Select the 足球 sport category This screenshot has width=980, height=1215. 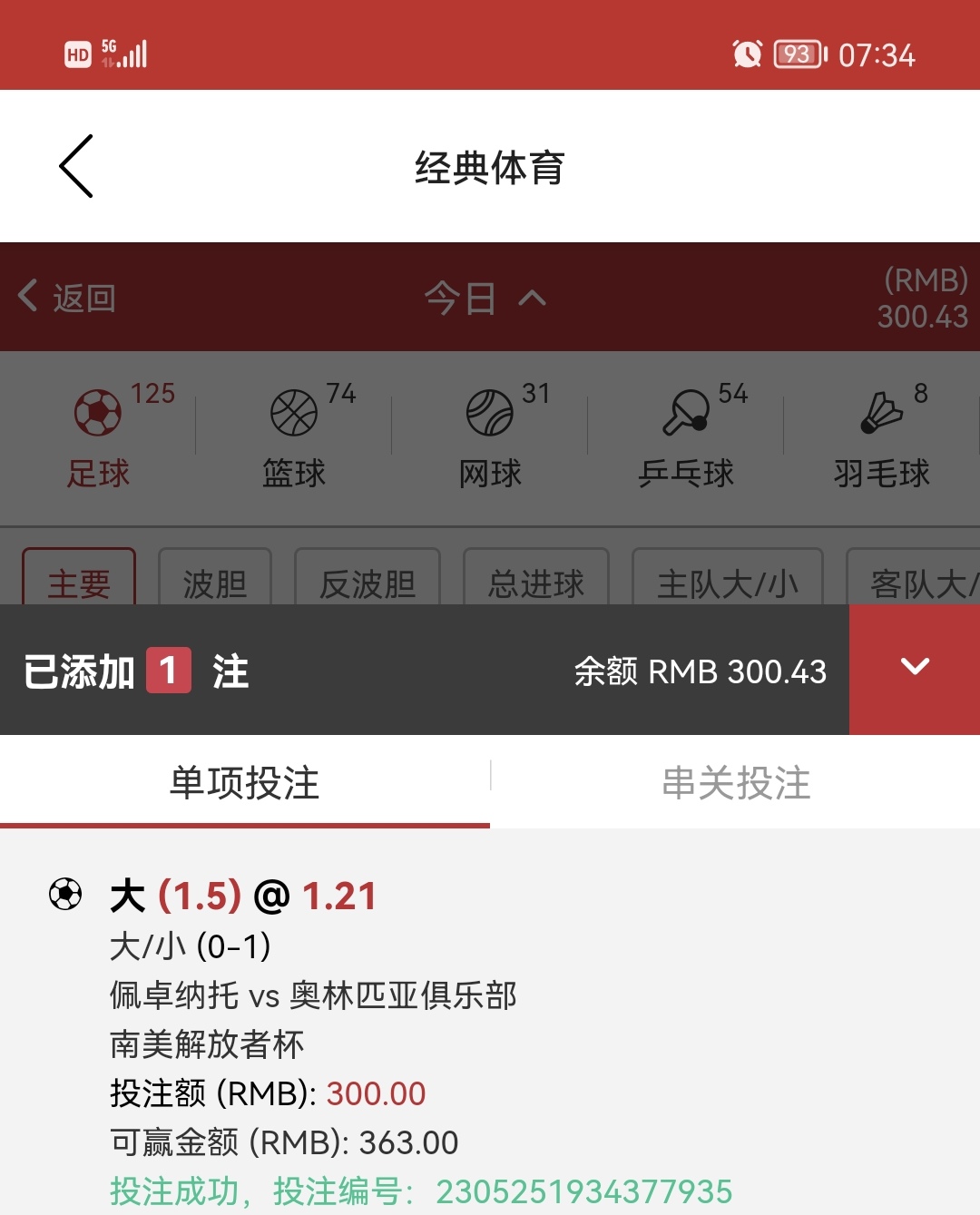pos(98,436)
